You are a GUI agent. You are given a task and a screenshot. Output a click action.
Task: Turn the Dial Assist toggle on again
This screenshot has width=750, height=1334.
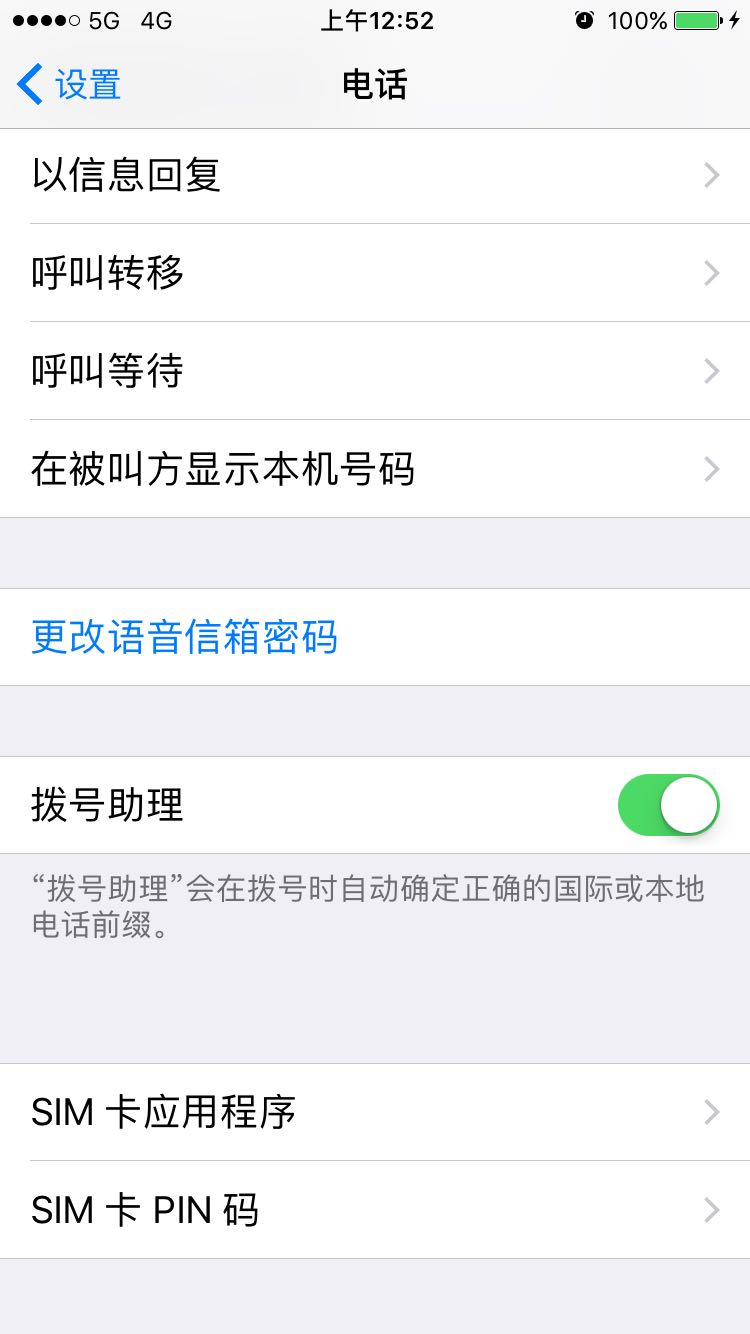point(668,805)
